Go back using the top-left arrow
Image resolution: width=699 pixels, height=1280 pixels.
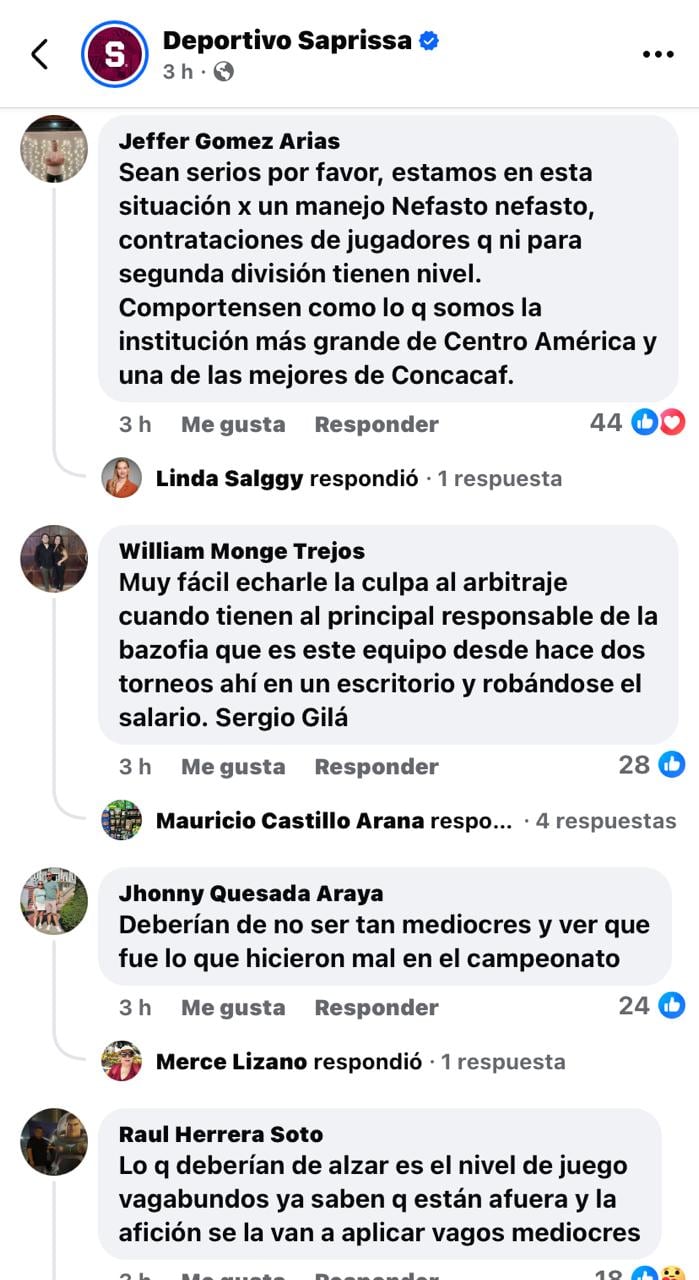click(40, 54)
